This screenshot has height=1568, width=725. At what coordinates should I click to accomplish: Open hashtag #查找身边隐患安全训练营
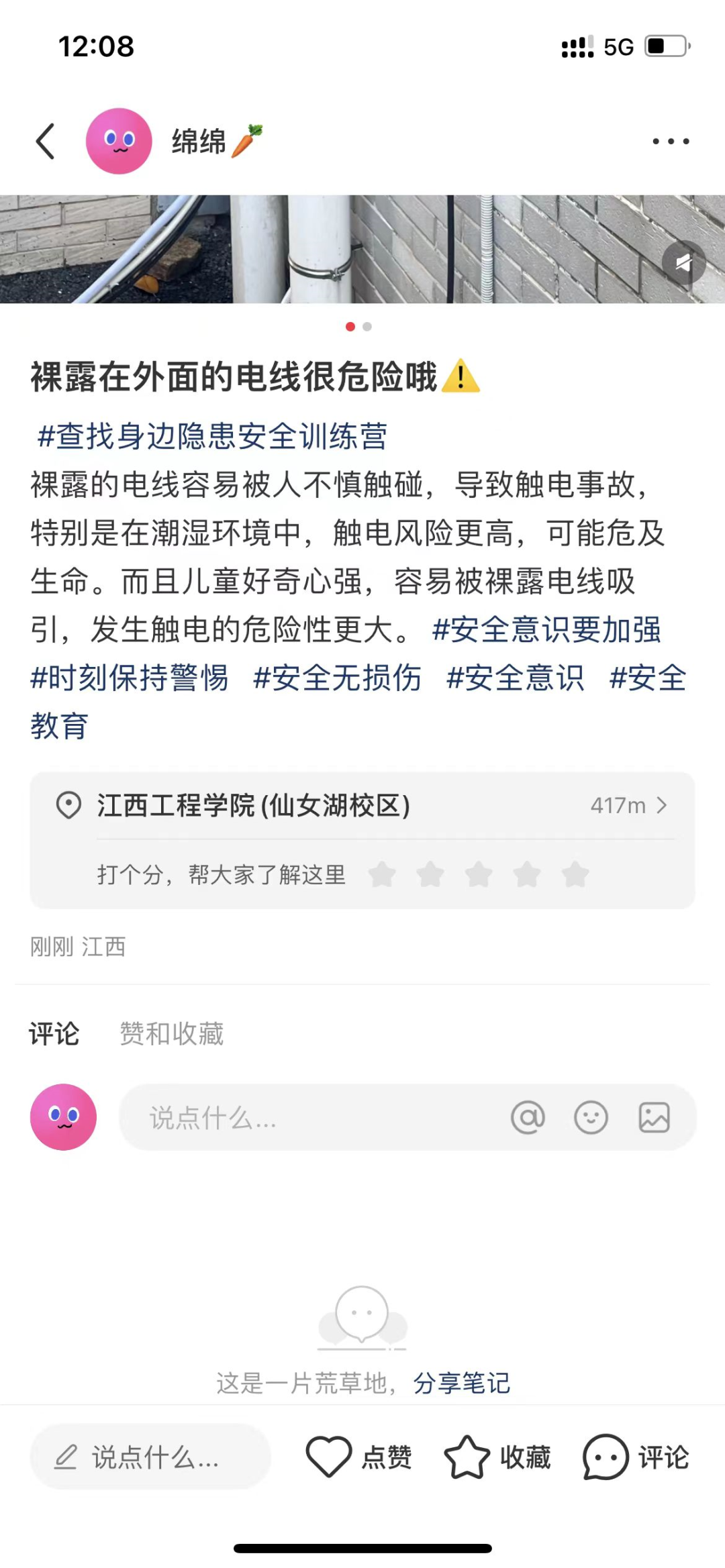point(212,436)
